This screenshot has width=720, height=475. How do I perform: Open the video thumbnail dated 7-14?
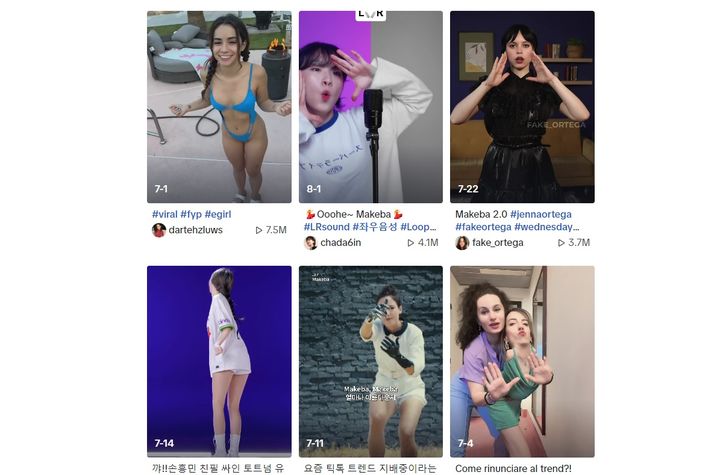point(219,361)
